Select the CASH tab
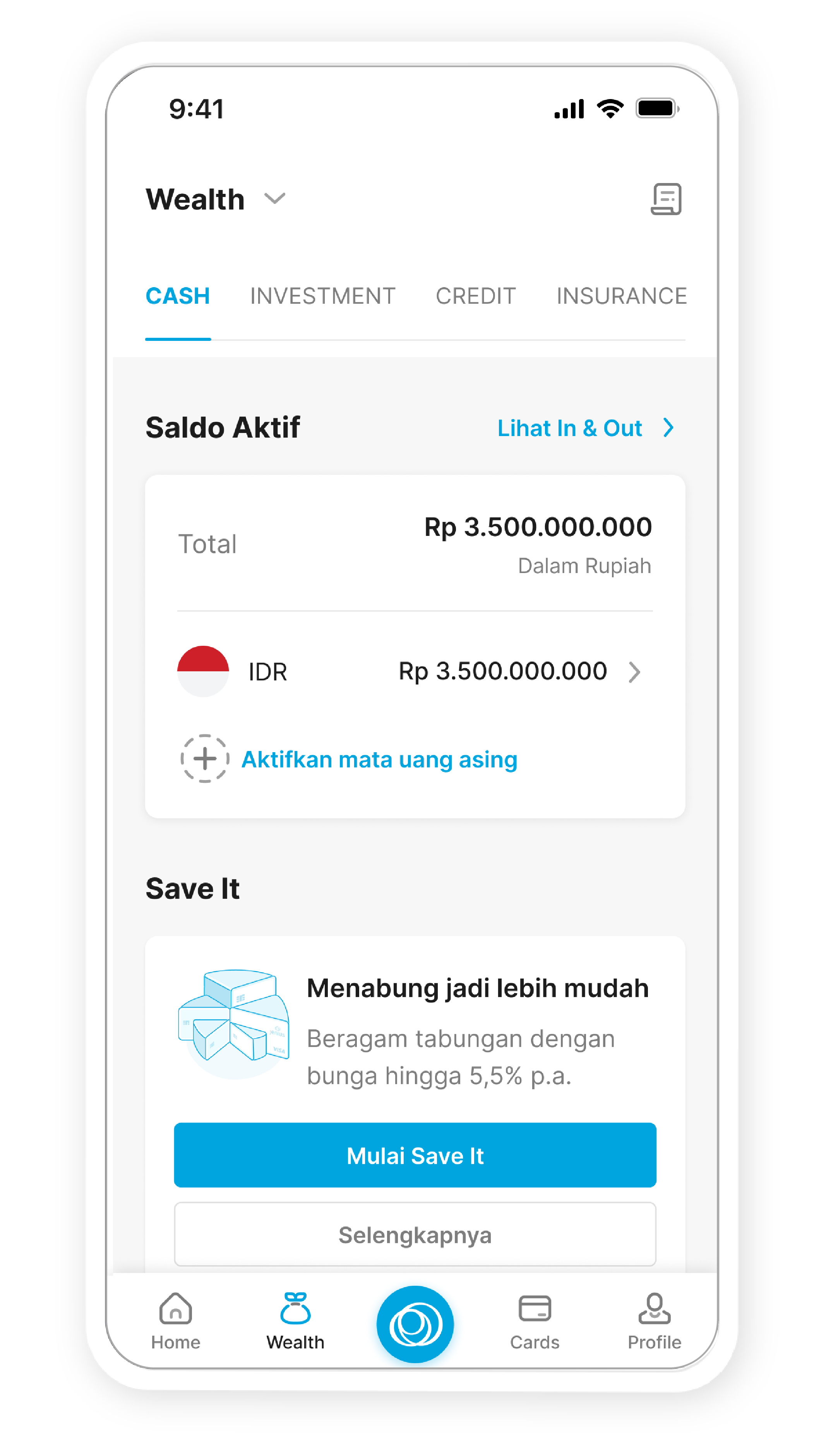Screen dimensions: 819x1456 [178, 296]
